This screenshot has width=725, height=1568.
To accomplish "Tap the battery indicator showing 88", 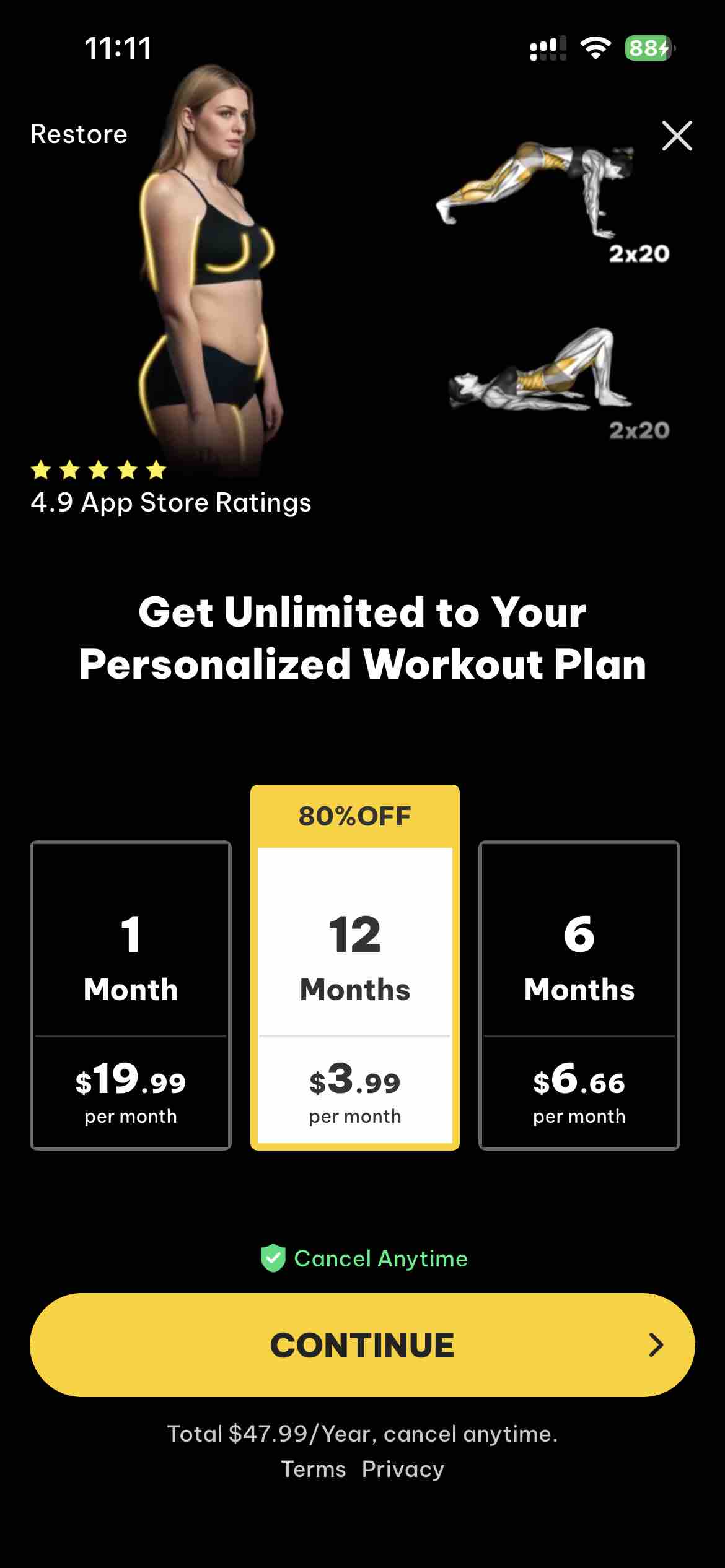I will (x=645, y=48).
